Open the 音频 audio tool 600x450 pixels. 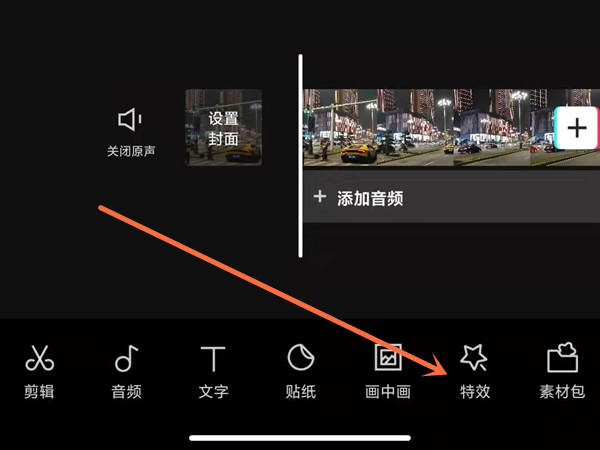click(126, 370)
